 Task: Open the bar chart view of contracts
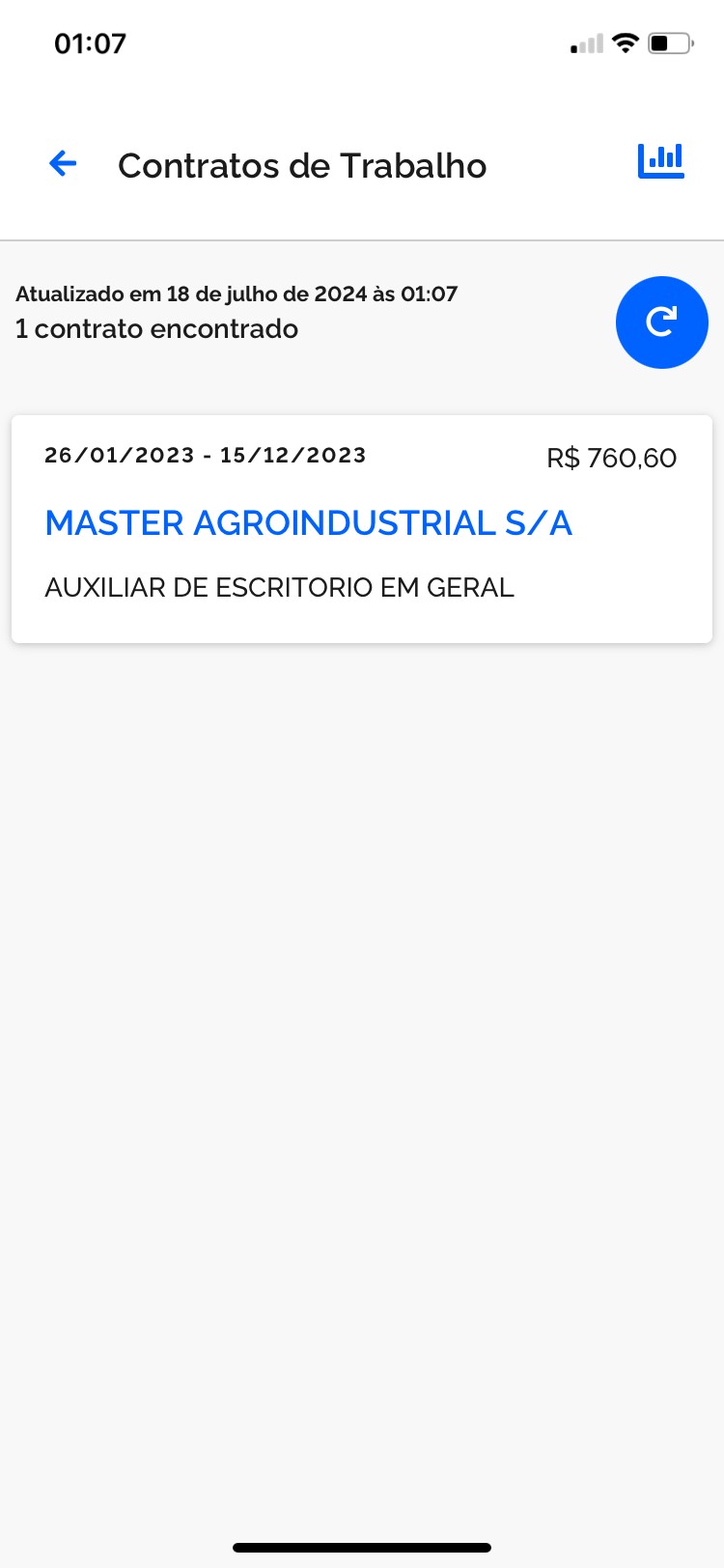661,162
